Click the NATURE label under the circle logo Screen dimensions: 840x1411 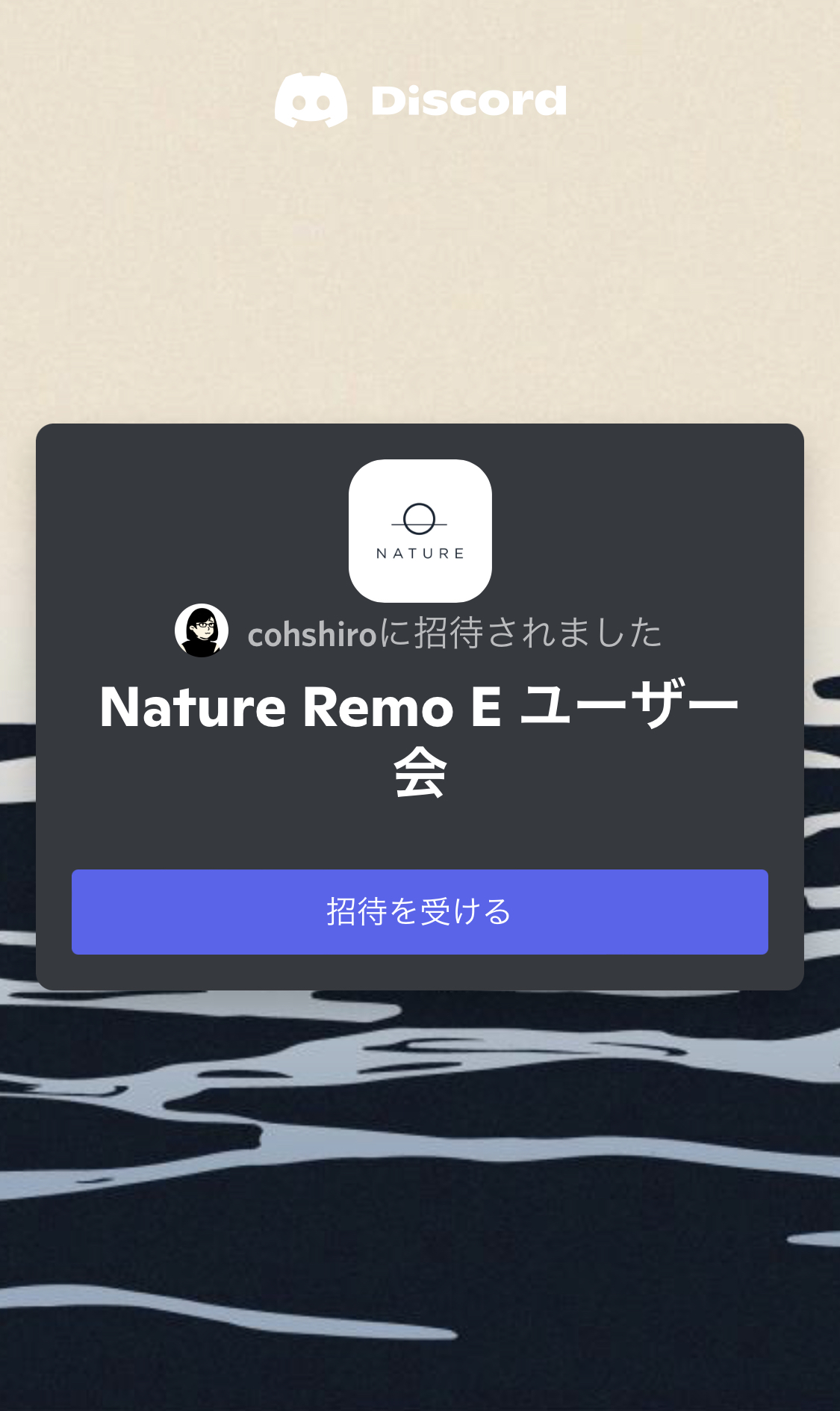(420, 554)
